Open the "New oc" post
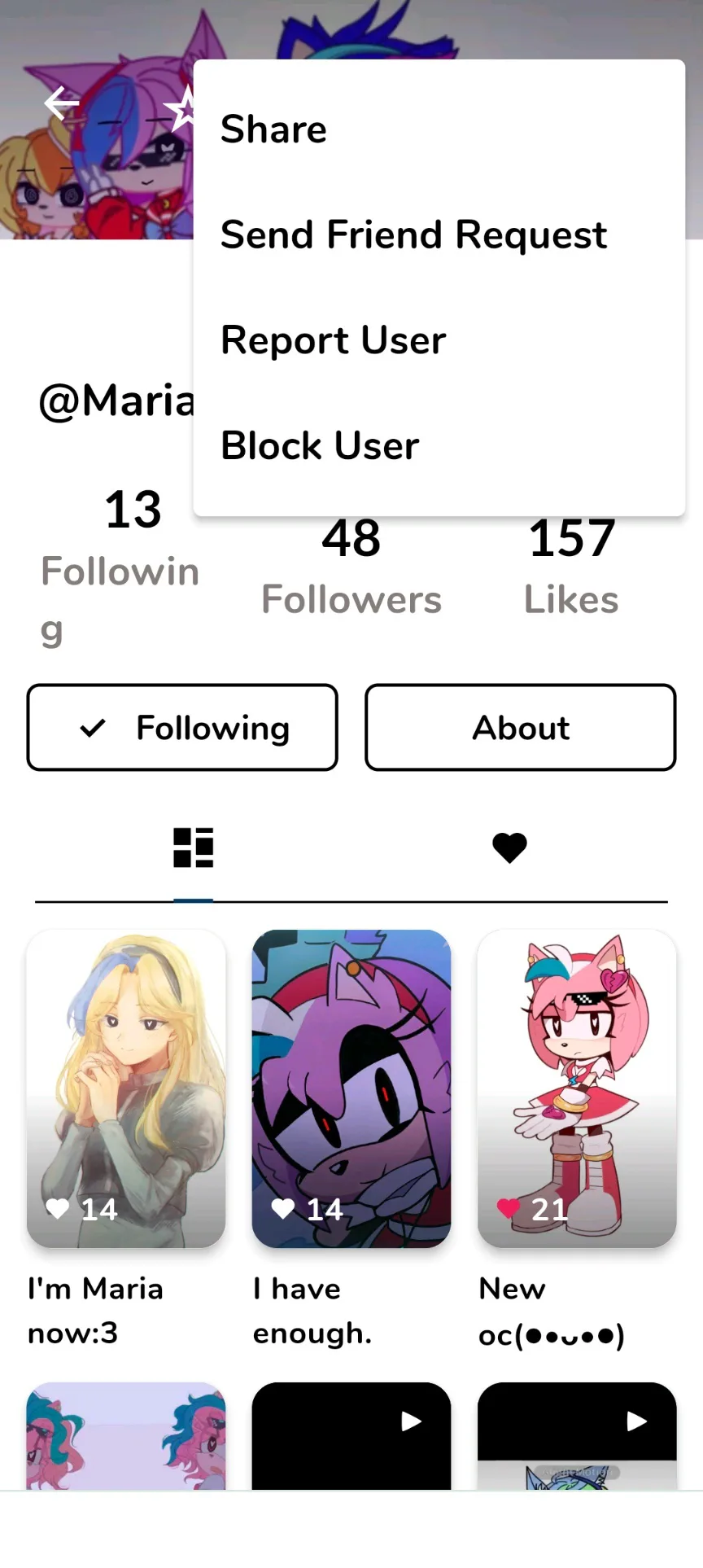Image resolution: width=703 pixels, height=1568 pixels. coord(577,1088)
